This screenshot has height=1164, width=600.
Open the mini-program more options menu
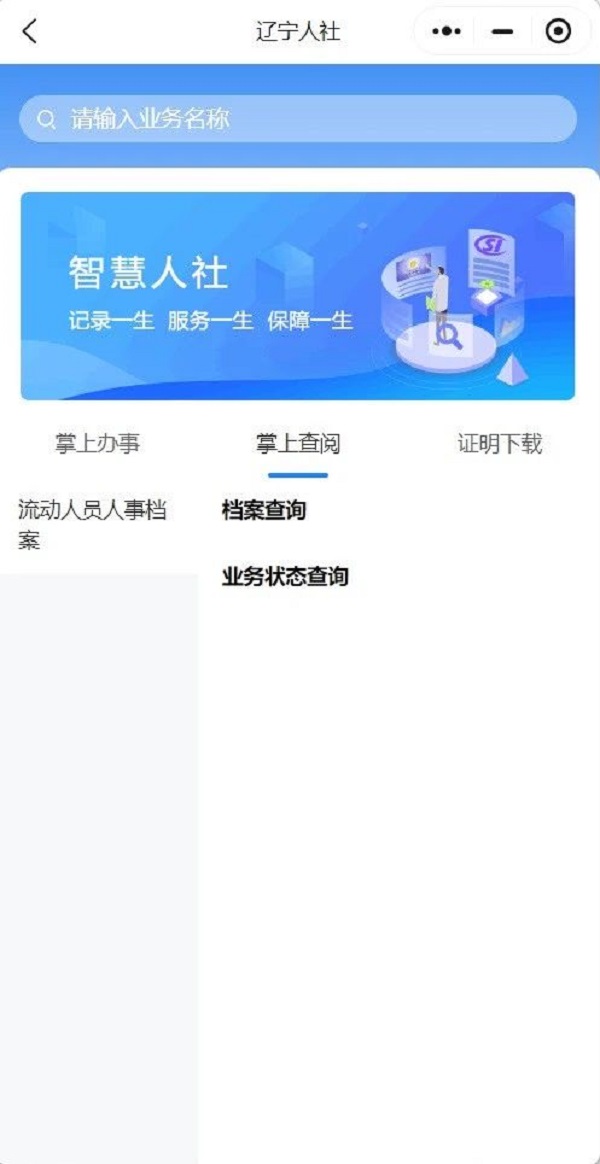446,32
